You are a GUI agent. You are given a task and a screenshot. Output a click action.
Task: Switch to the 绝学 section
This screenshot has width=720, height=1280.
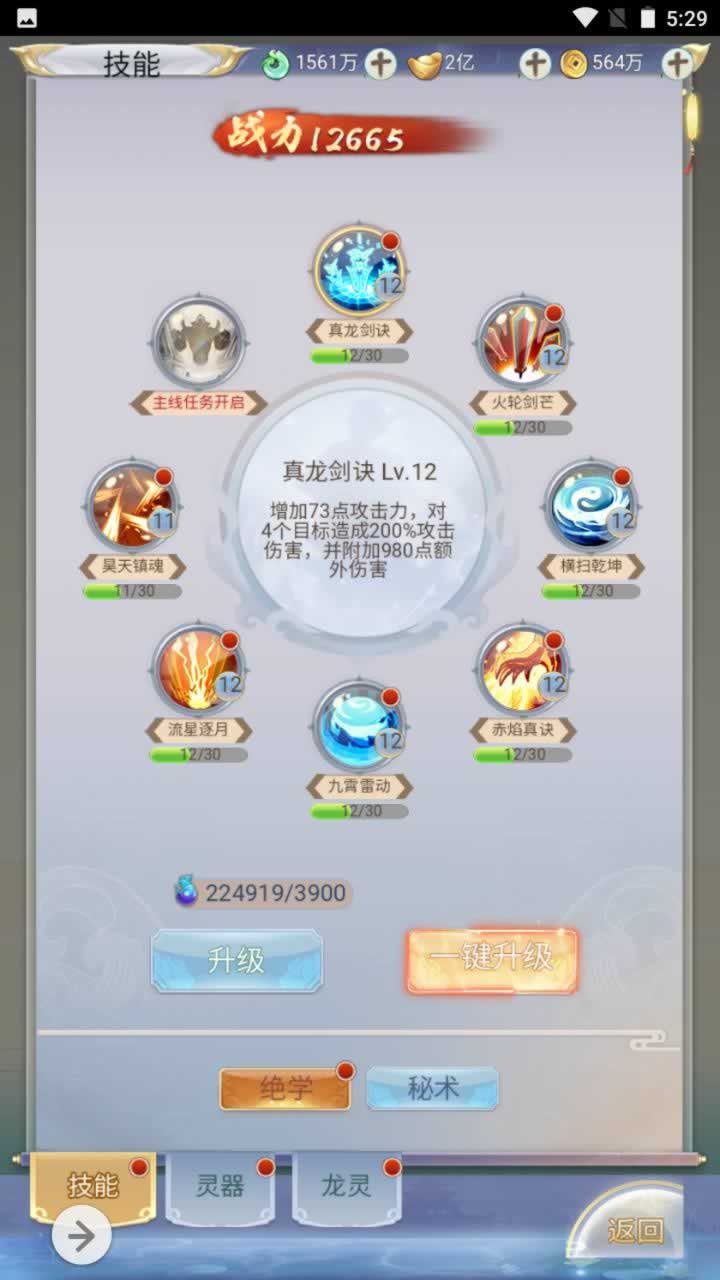286,1089
